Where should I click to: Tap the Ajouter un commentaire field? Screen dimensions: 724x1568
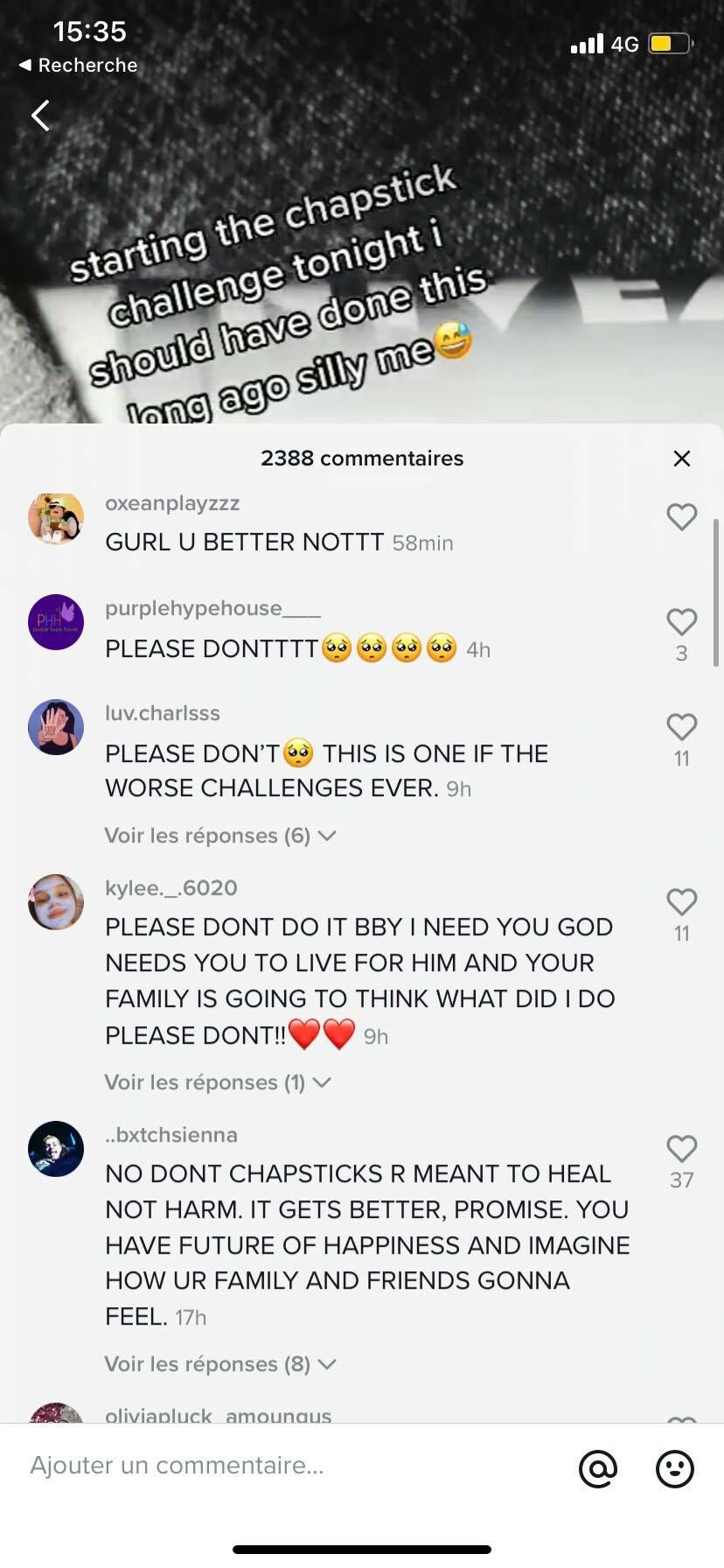262,1466
